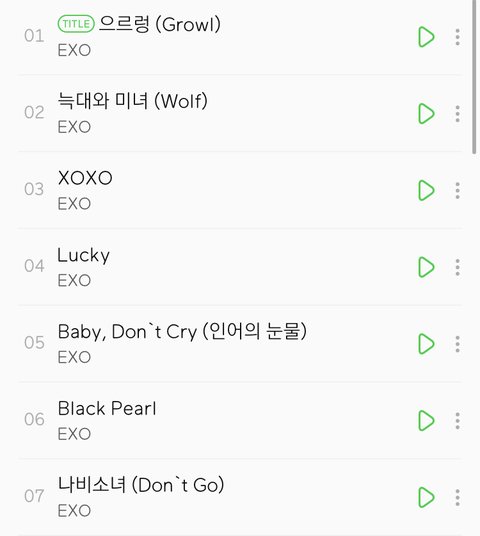Viewport: 480px width, 536px height.
Task: Open more options for Don't Go
Action: 457,497
